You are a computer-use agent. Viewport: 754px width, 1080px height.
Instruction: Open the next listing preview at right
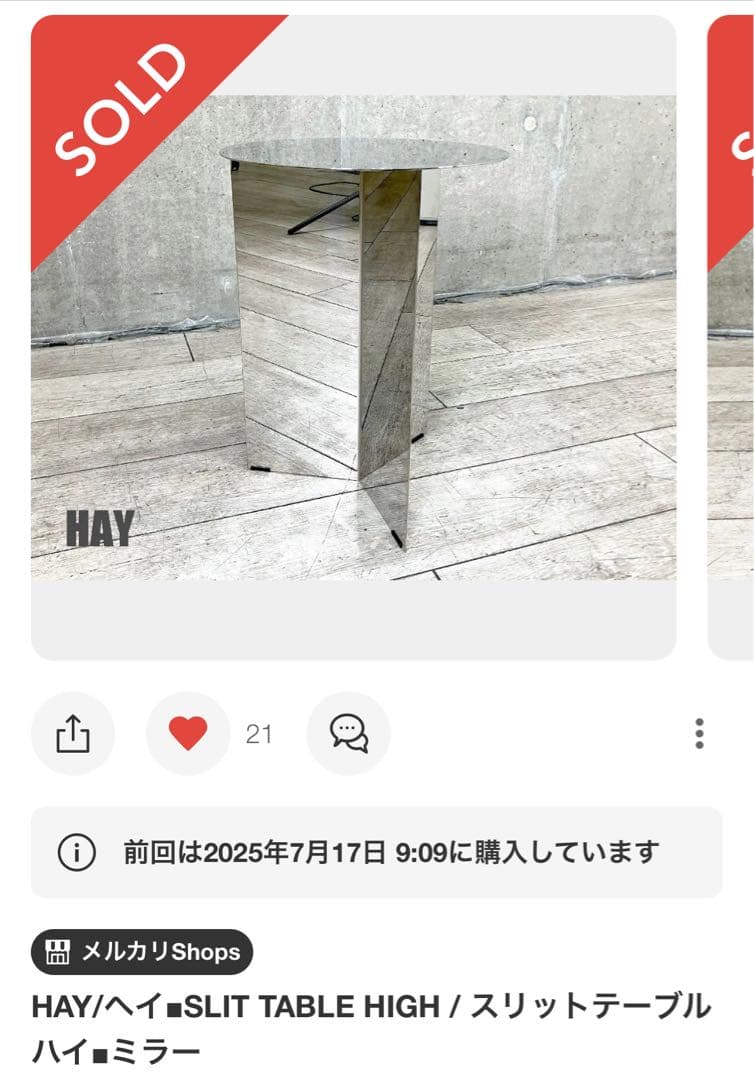(728, 330)
